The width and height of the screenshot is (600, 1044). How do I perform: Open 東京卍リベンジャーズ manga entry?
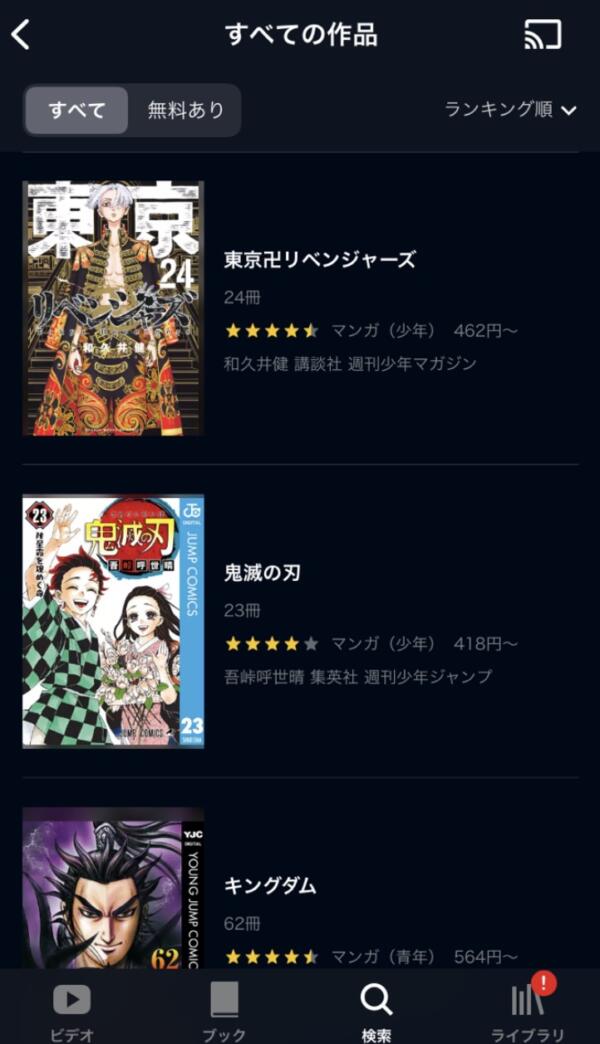click(319, 260)
